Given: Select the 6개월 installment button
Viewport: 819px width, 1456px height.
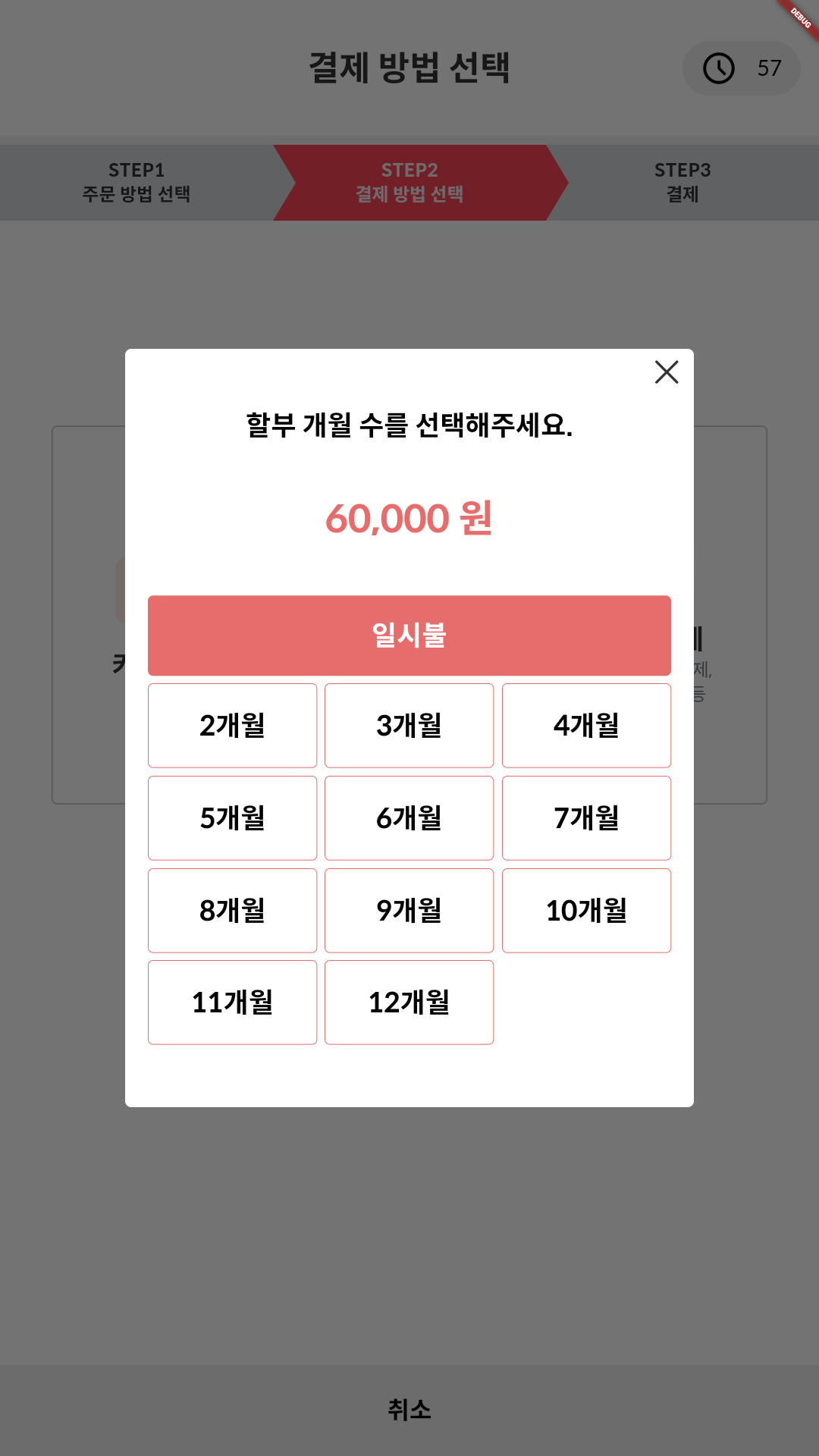Looking at the screenshot, I should (409, 818).
